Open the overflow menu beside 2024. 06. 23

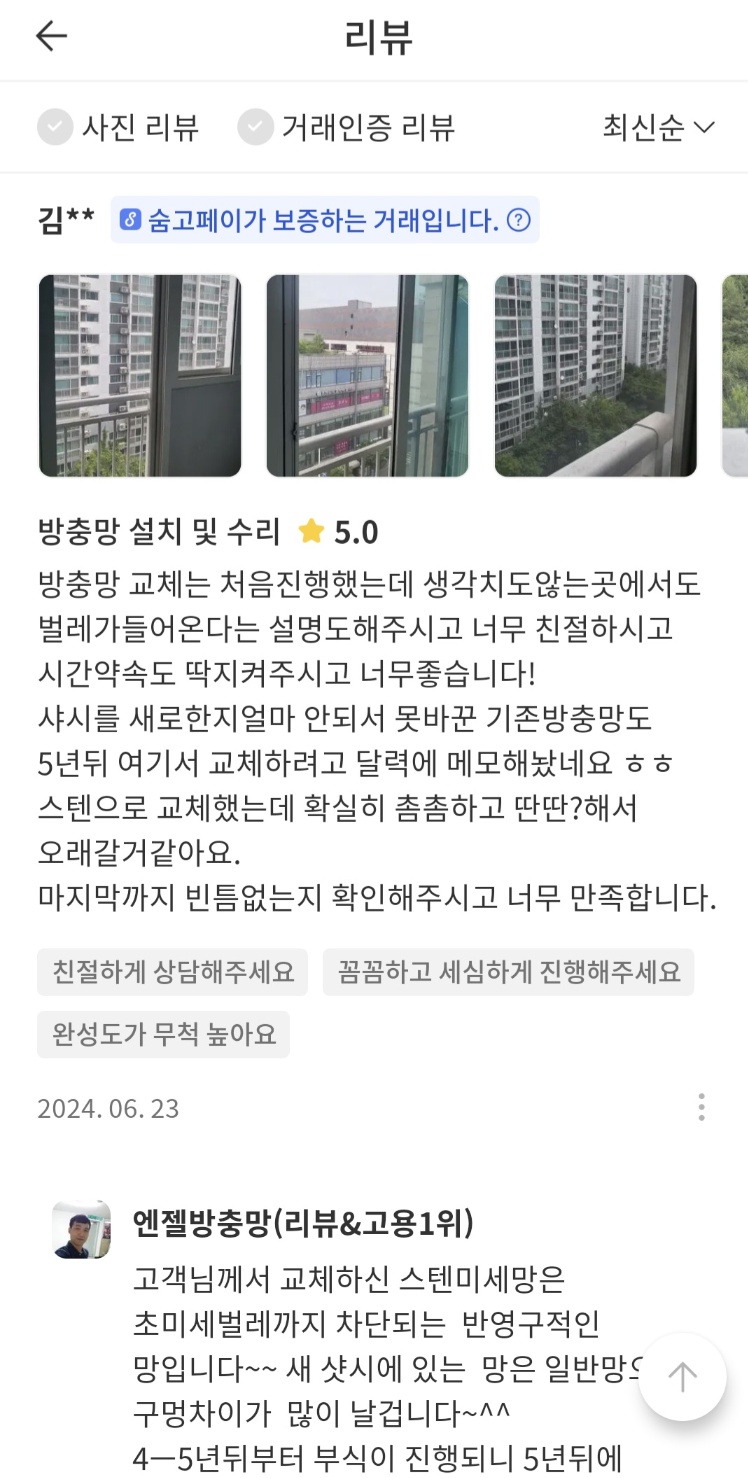702,1107
